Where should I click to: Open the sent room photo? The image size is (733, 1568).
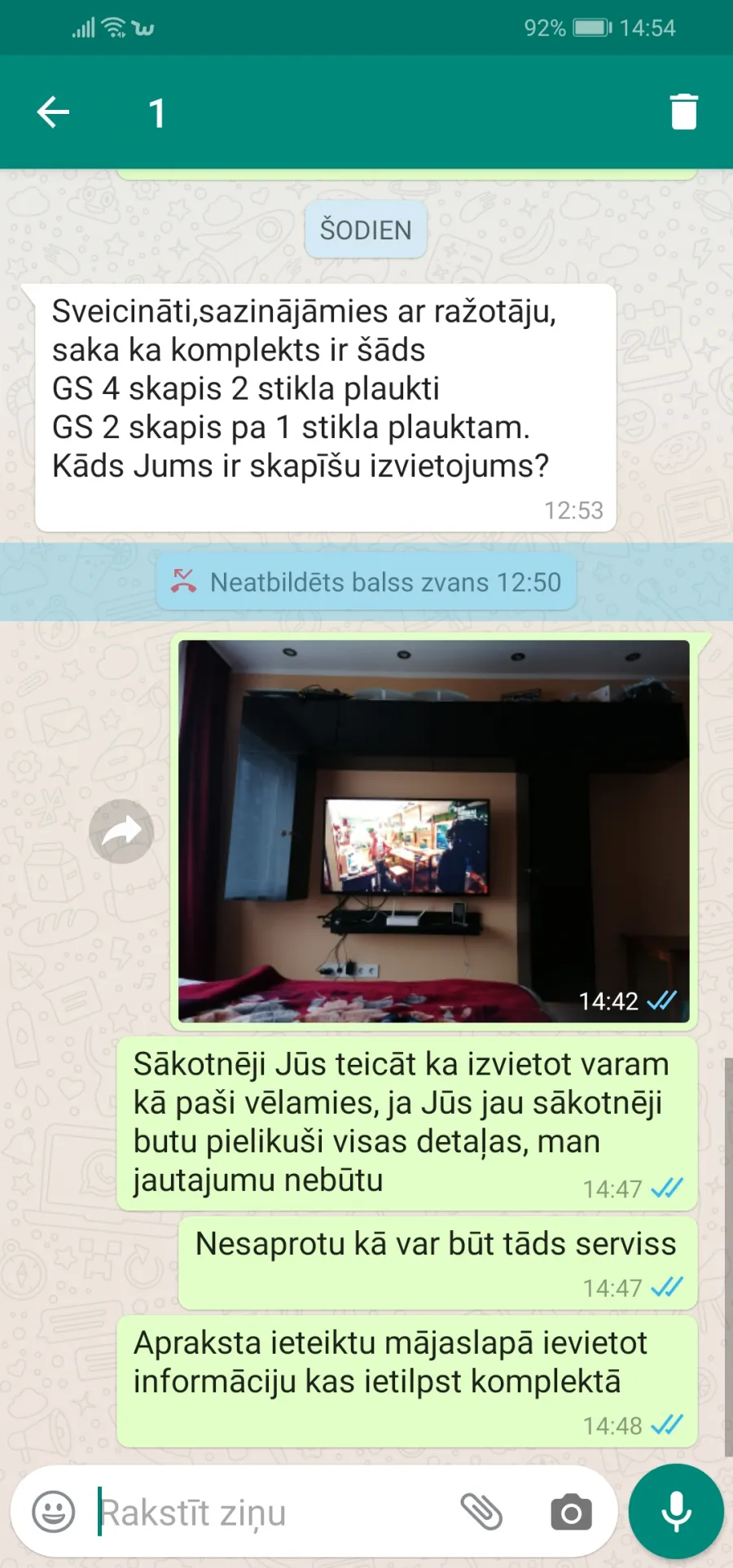point(434,830)
